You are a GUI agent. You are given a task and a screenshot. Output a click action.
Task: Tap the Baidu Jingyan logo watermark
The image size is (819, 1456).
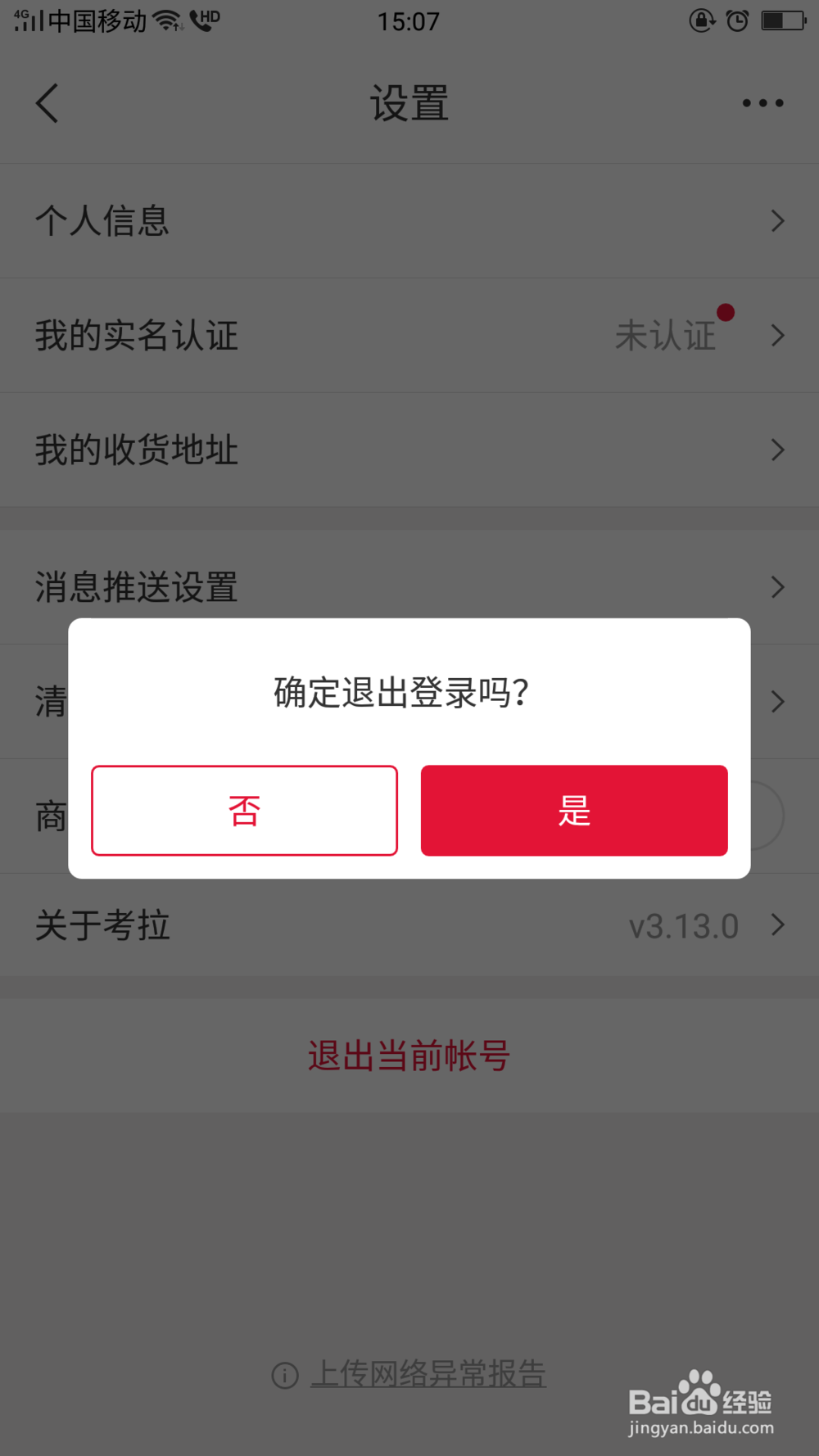tap(700, 1404)
